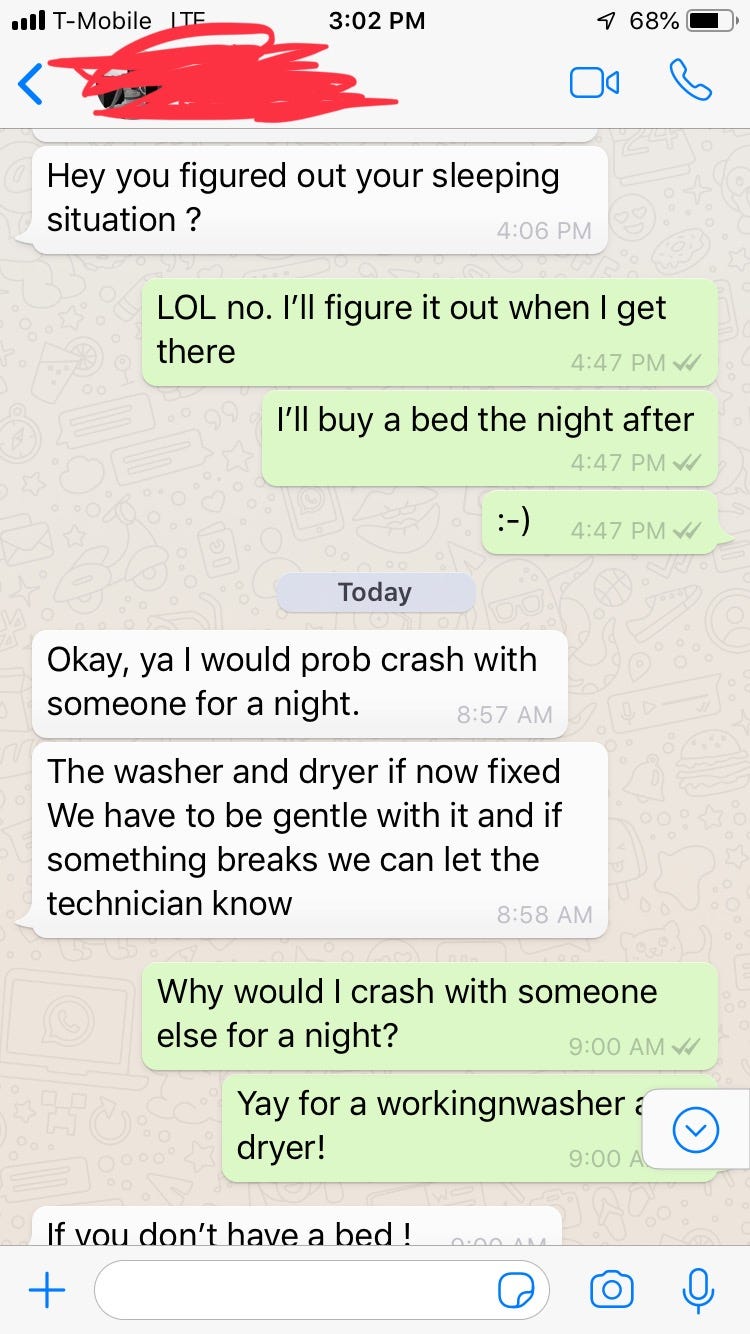Open the sticker picker
Image resolution: width=750 pixels, height=1334 pixels.
(x=516, y=1291)
